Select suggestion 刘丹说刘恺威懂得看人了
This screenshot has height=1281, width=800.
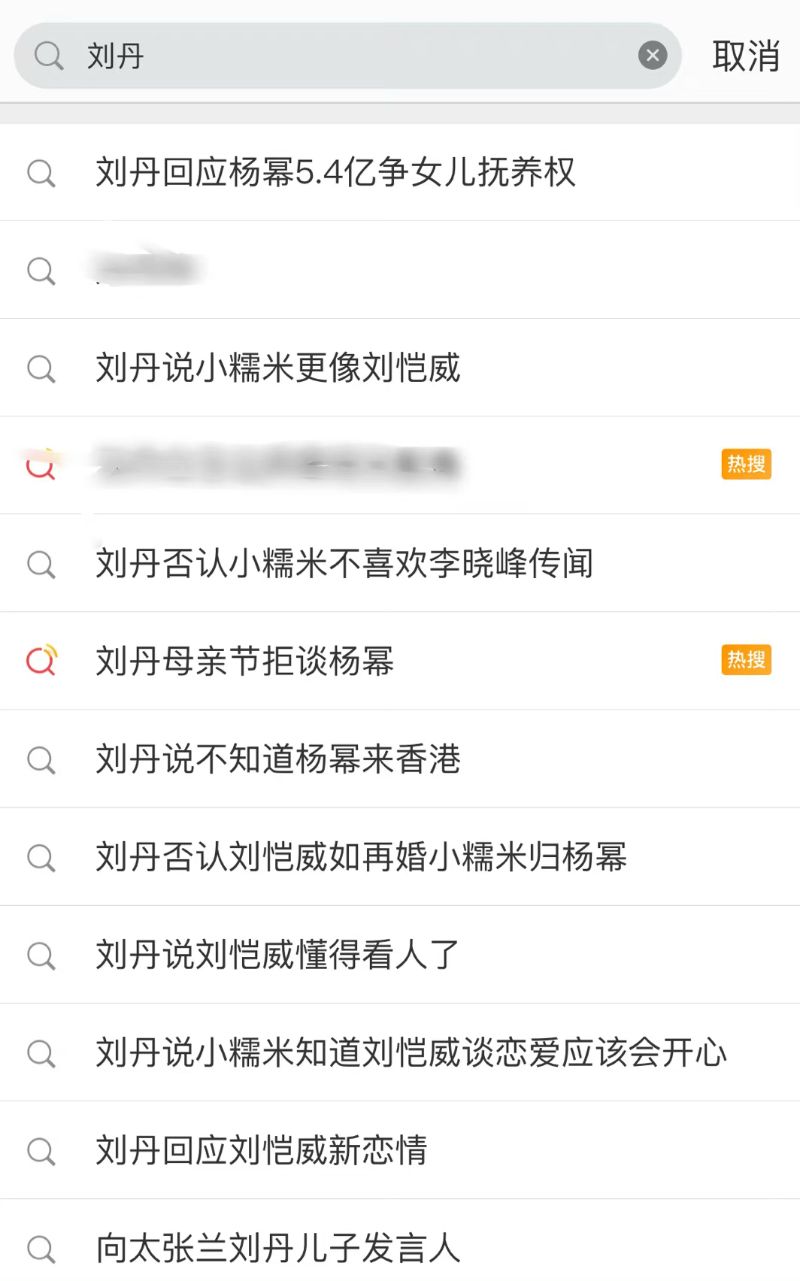[x=278, y=955]
